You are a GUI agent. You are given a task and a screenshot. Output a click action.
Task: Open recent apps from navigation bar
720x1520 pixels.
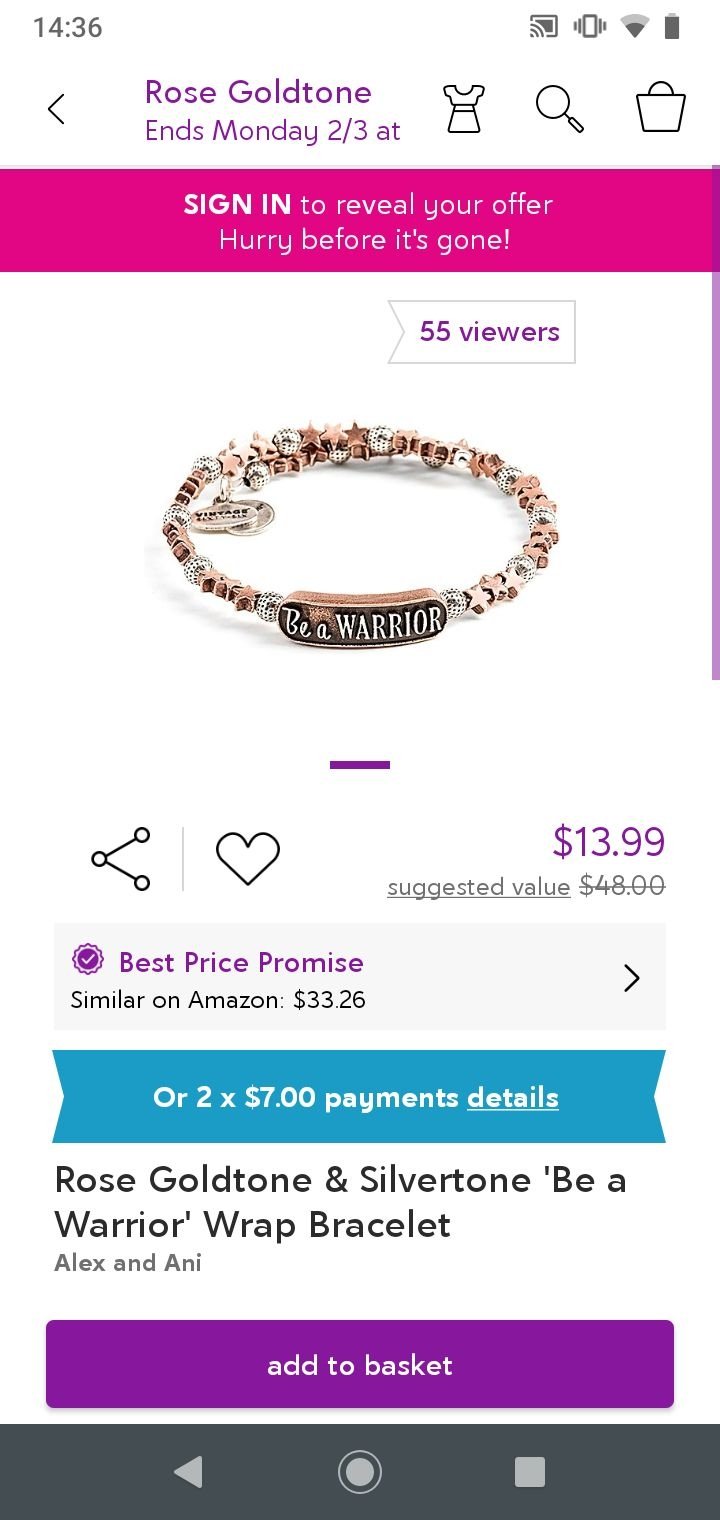coord(530,1472)
